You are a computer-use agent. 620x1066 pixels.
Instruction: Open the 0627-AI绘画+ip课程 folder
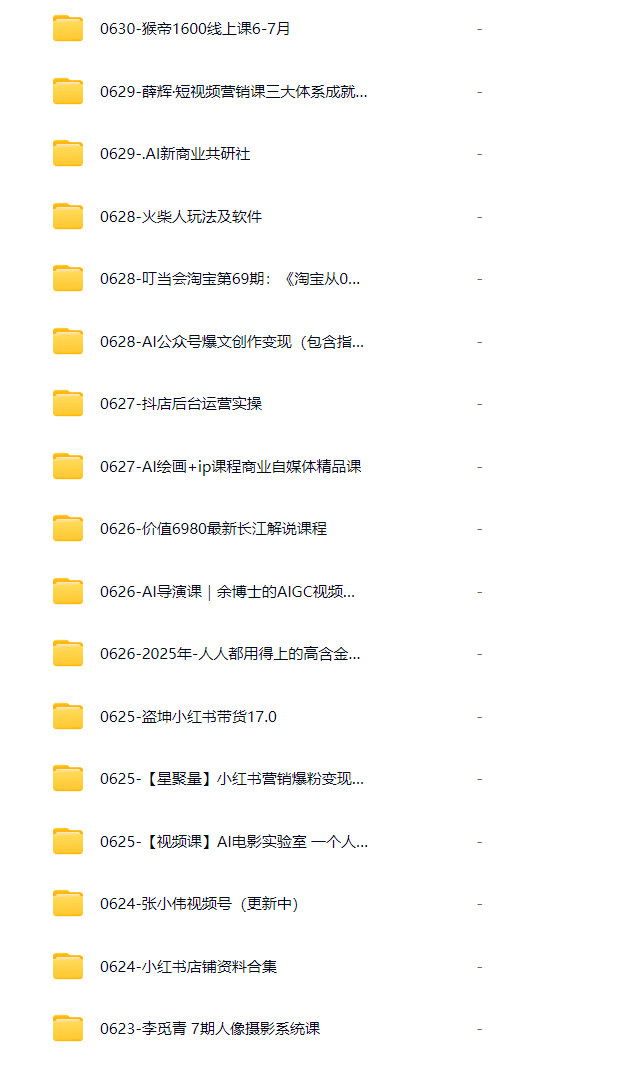[230, 467]
